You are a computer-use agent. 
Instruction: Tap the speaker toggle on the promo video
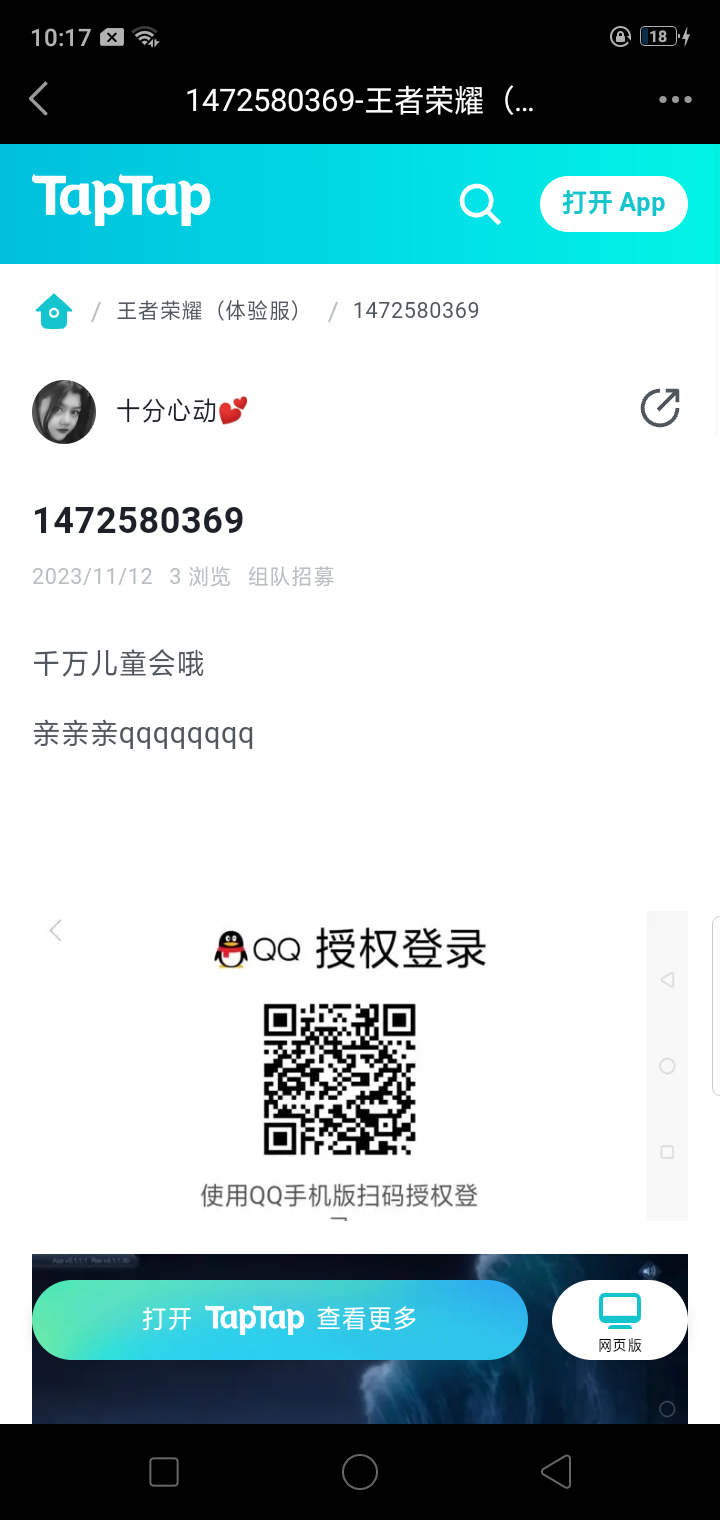pyautogui.click(x=650, y=1269)
